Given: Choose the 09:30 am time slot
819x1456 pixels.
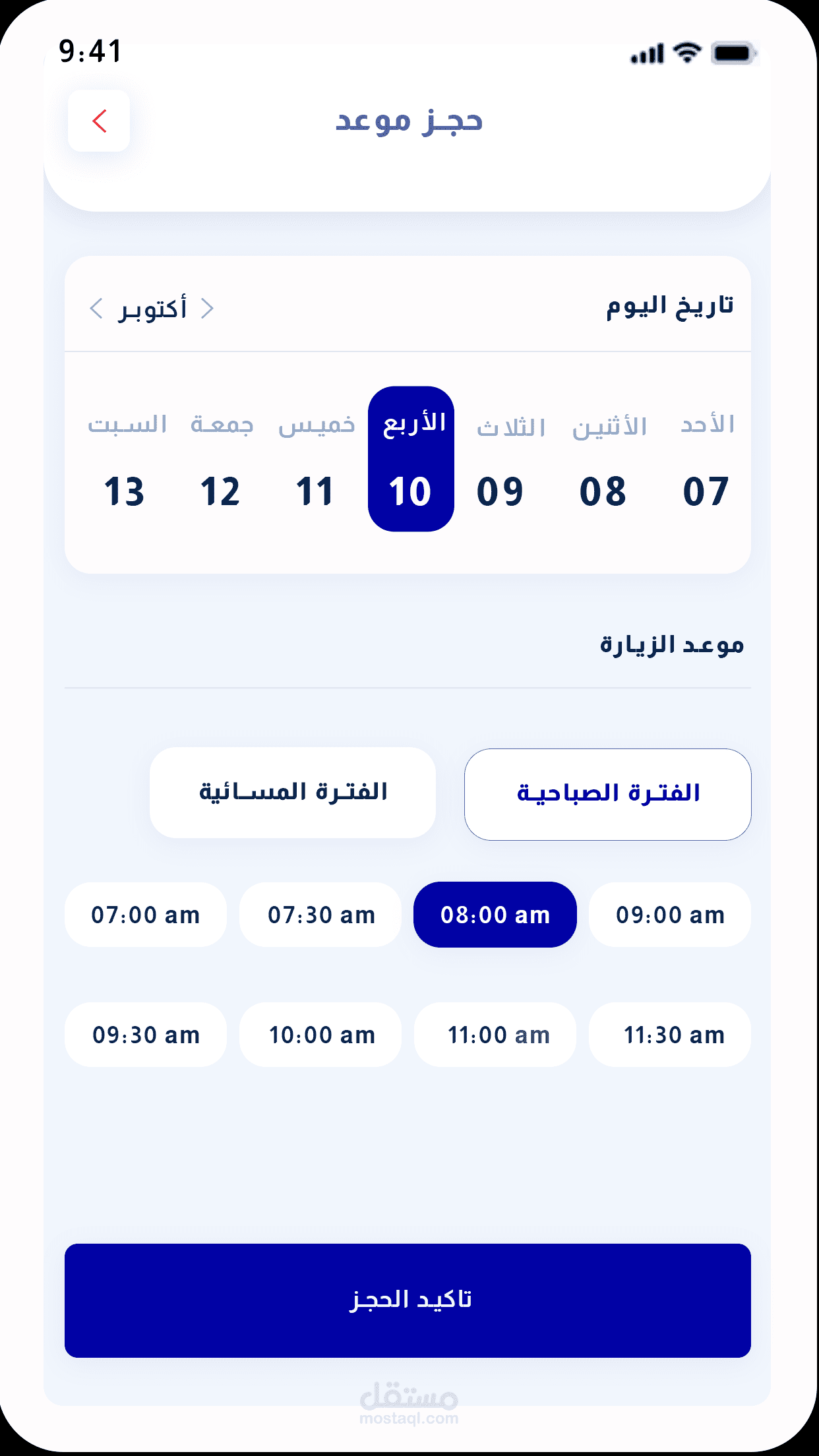Looking at the screenshot, I should tap(146, 1035).
